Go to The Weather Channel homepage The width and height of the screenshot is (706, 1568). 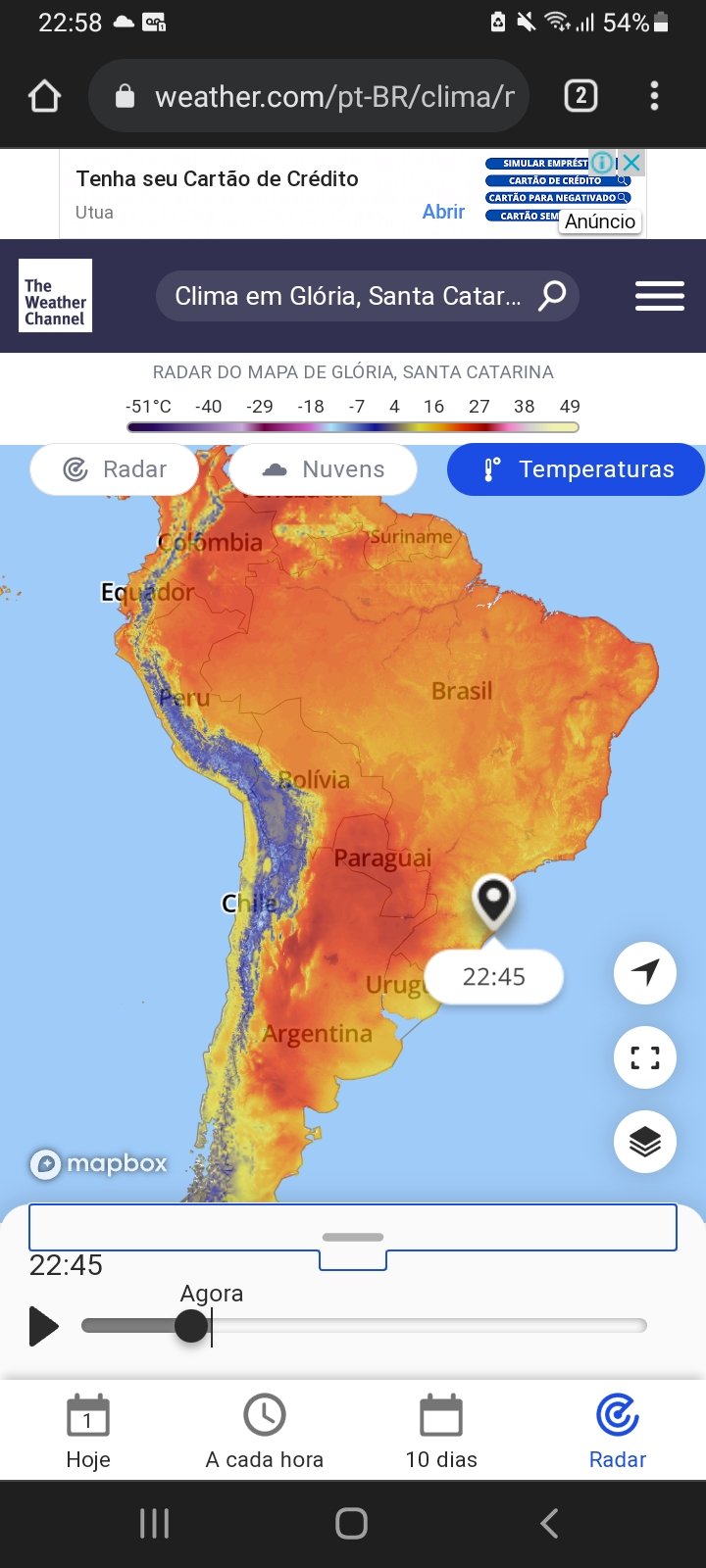tap(55, 296)
